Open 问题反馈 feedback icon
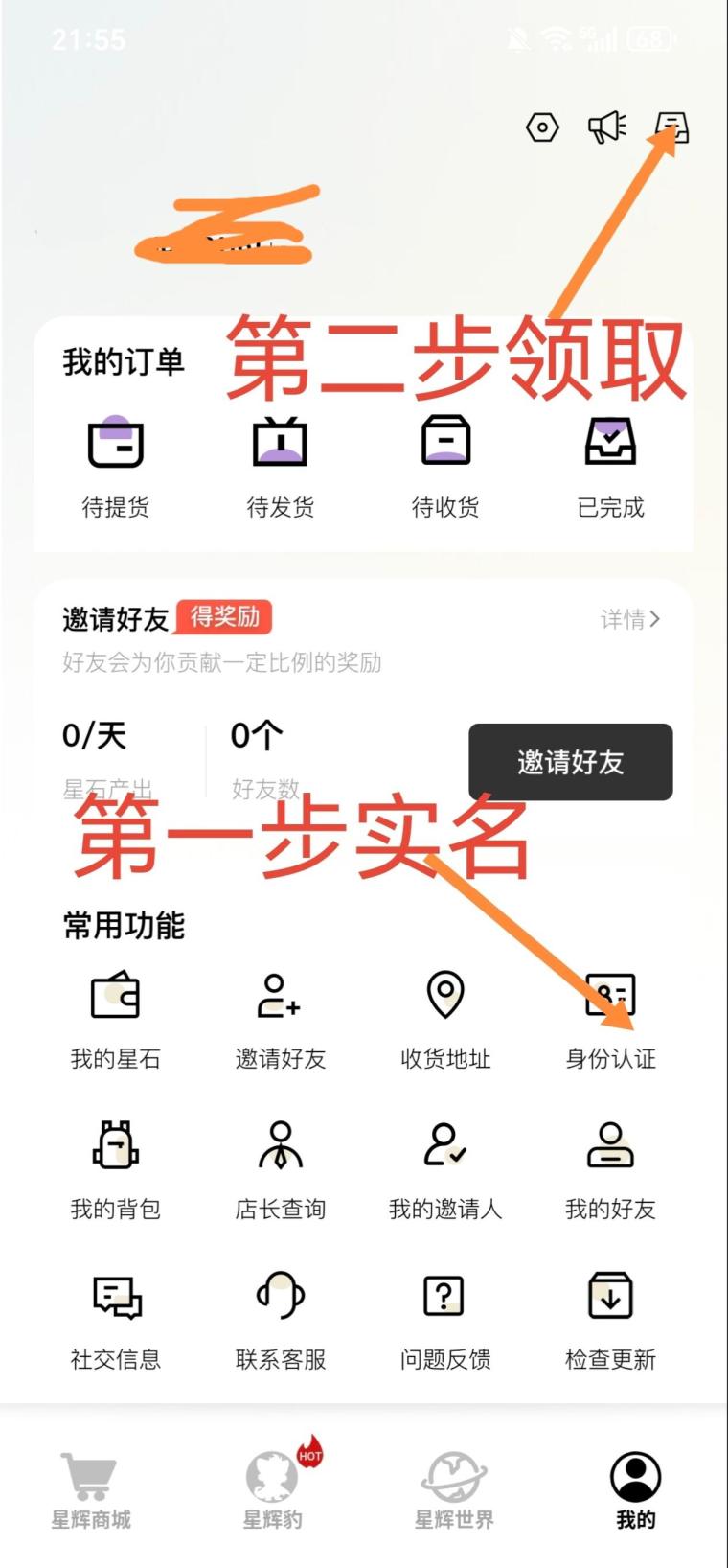This screenshot has width=728, height=1568. [444, 1296]
